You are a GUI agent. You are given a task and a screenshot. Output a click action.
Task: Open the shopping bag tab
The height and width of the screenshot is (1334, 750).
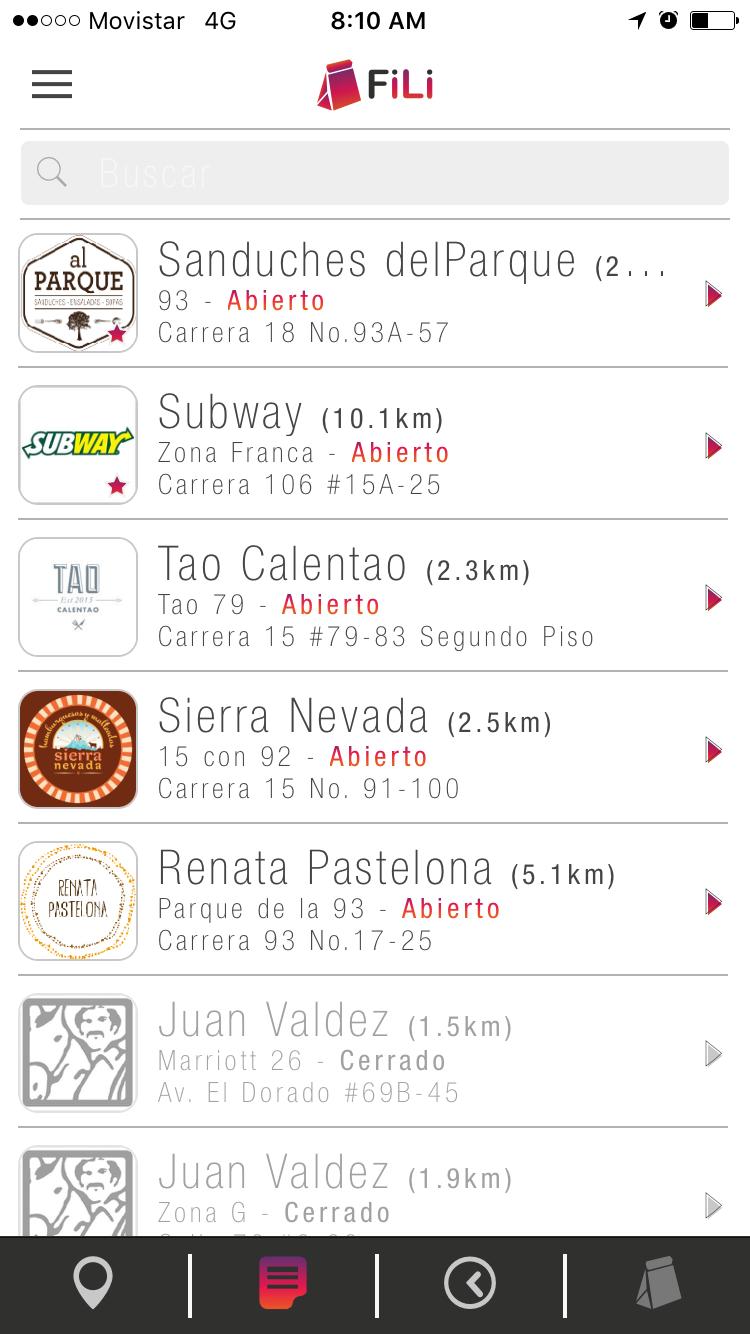click(x=659, y=1284)
